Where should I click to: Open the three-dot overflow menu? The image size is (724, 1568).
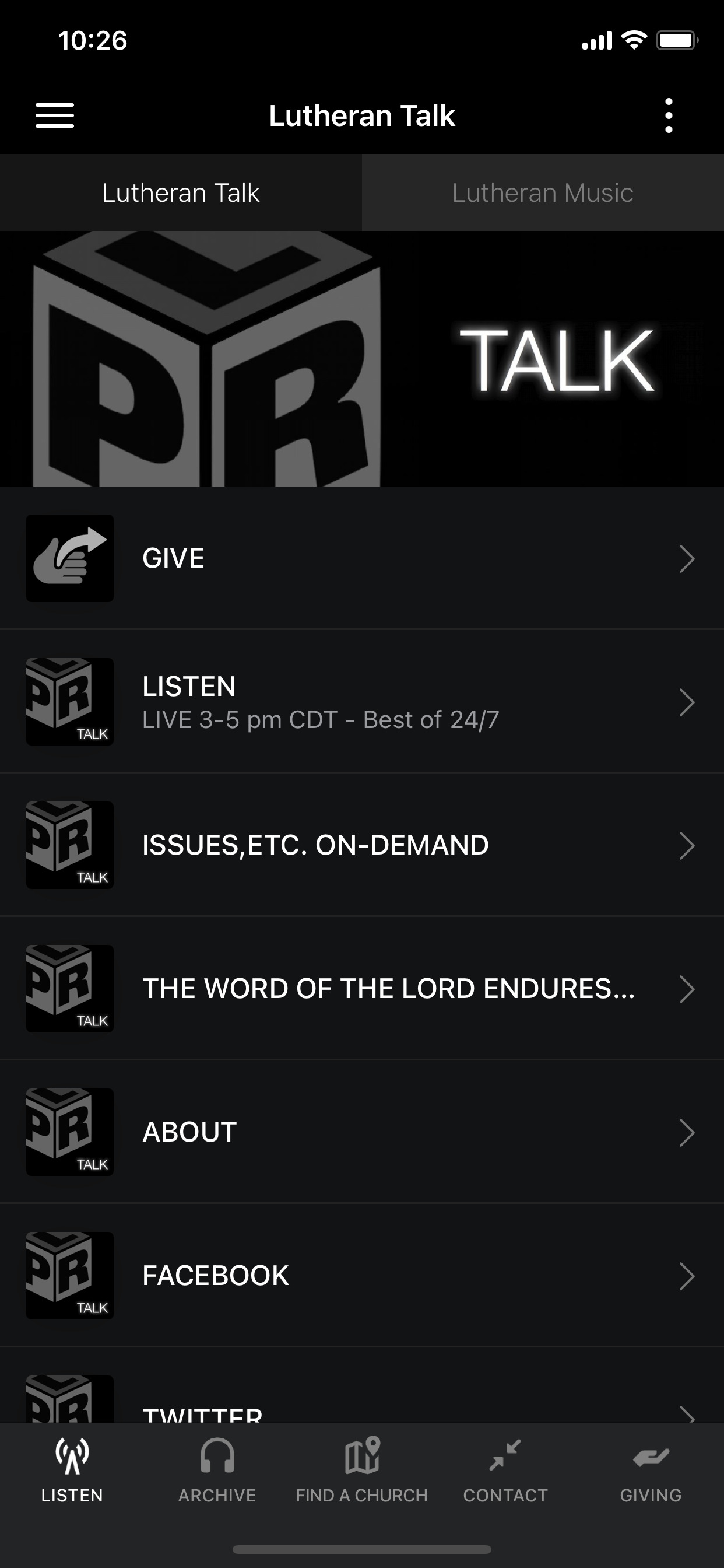[x=669, y=116]
